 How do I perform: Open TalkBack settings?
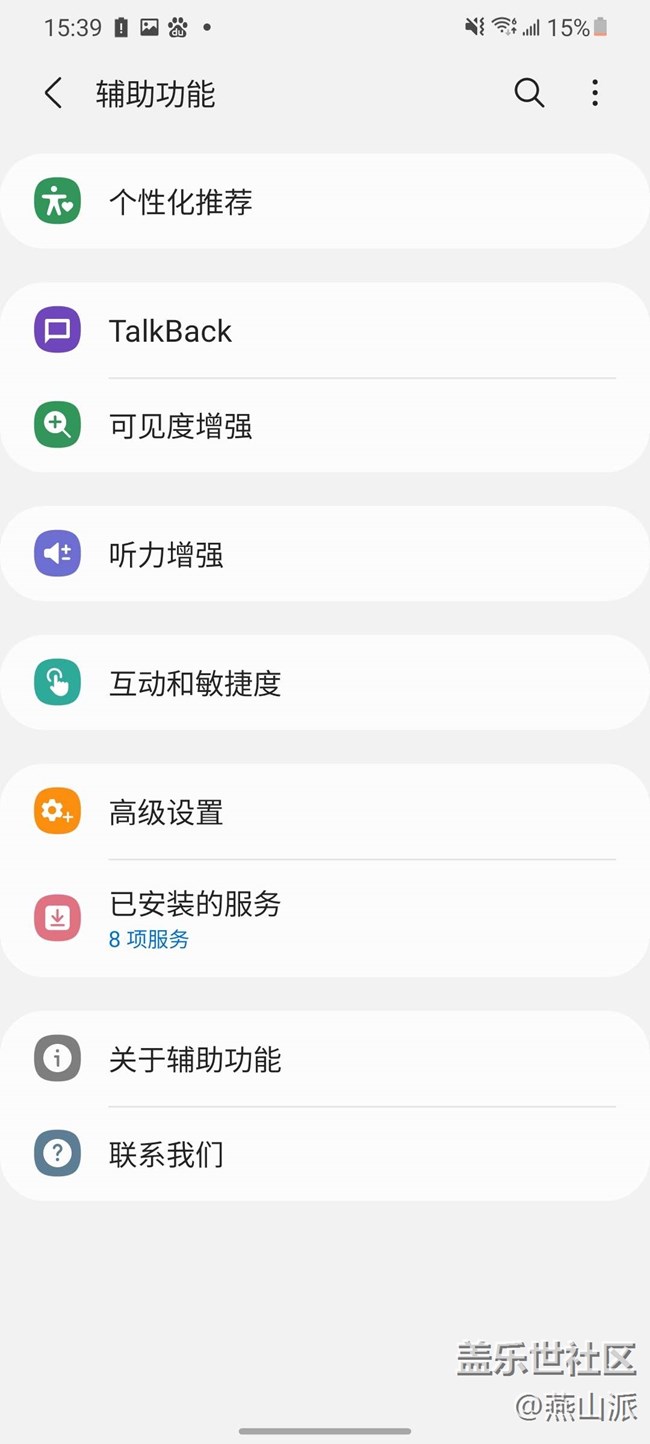coord(324,331)
